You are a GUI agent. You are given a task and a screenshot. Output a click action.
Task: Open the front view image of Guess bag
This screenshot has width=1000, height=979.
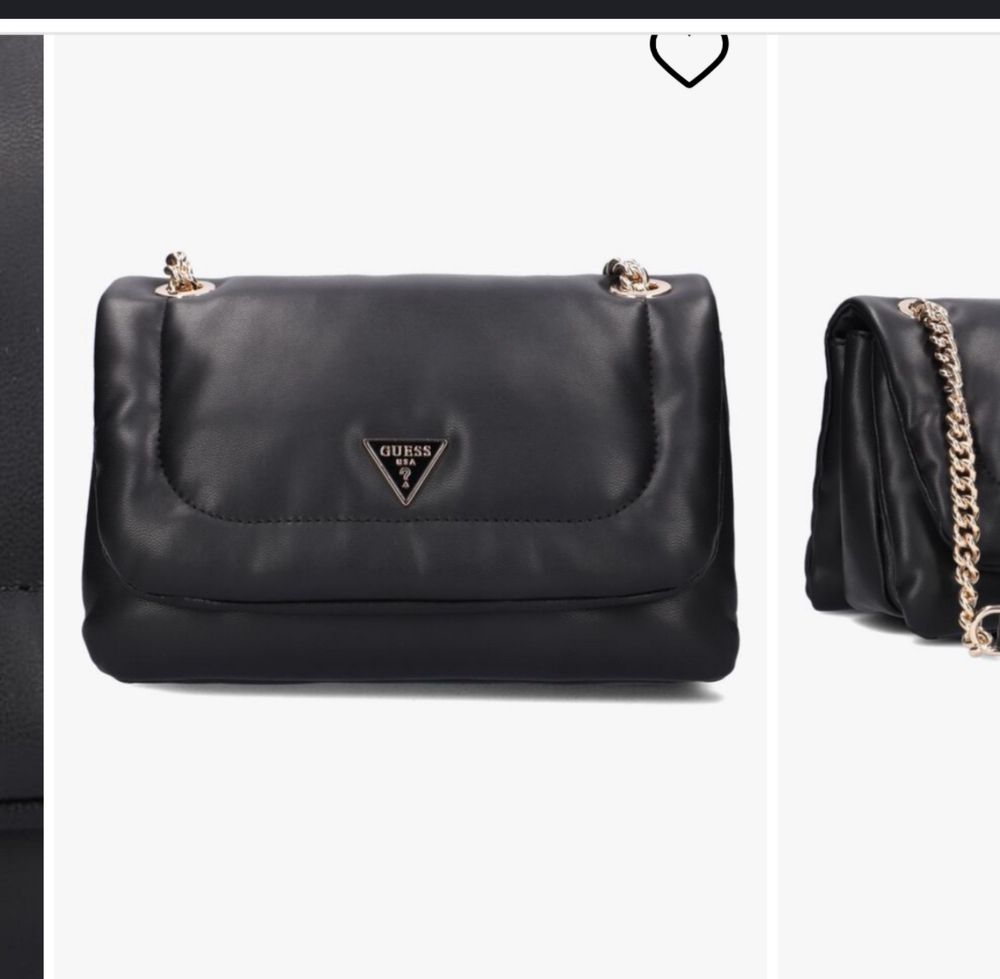410,480
